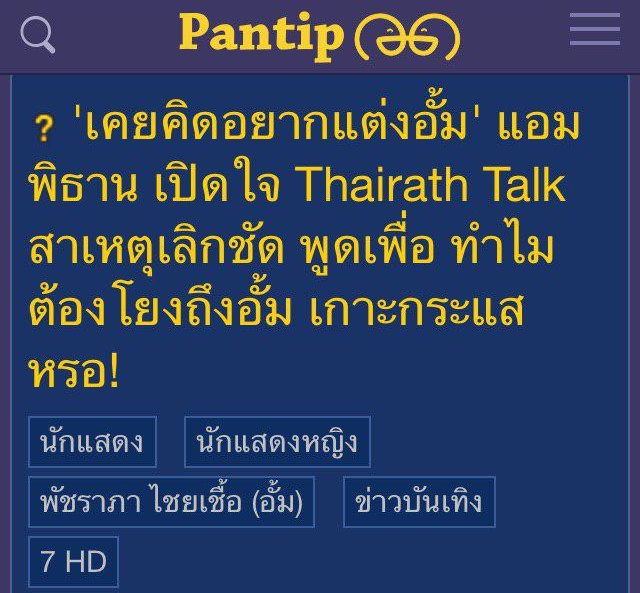Open the hamburger menu
Image resolution: width=640 pixels, height=593 pixels.
coord(595,31)
